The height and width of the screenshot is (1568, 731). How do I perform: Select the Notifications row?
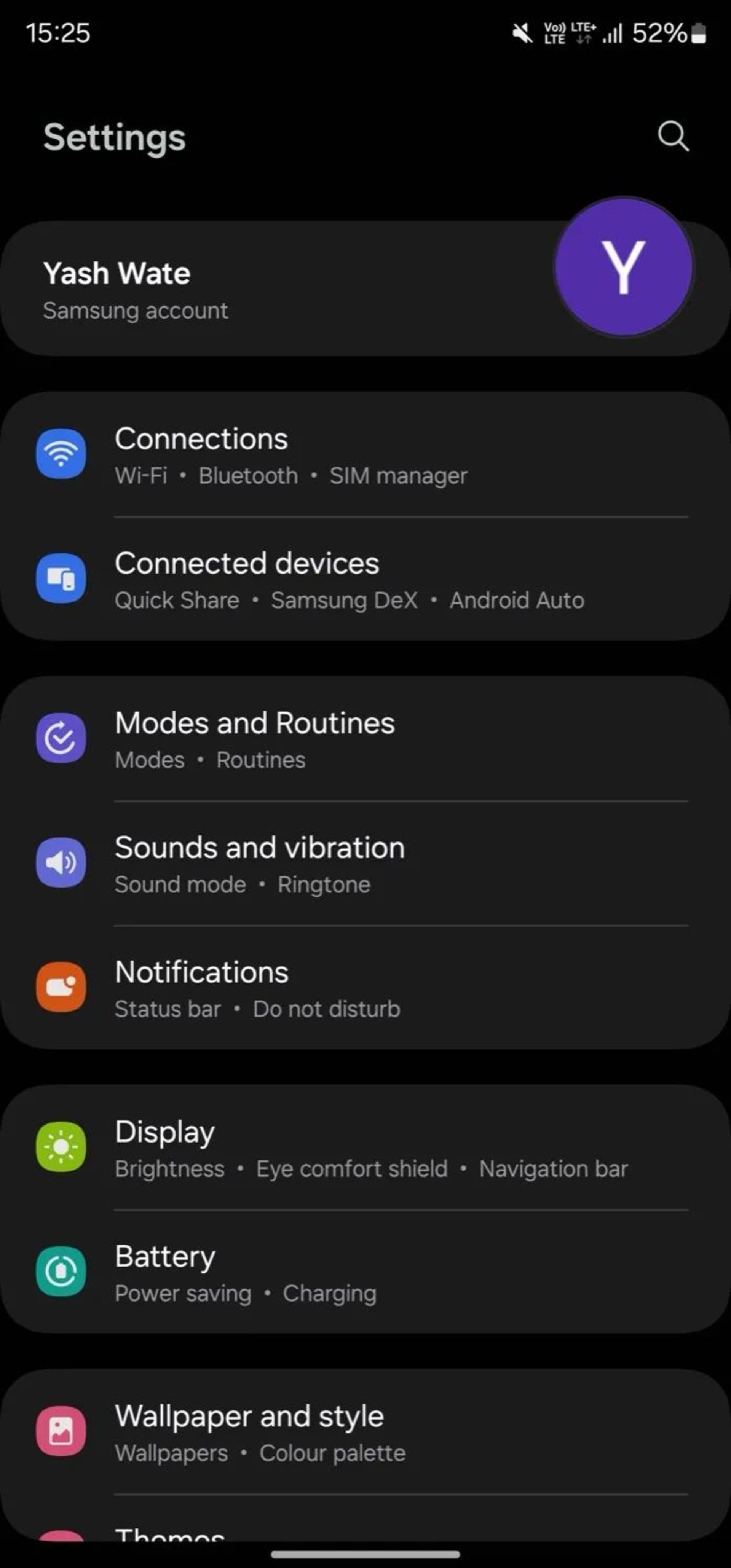(365, 988)
